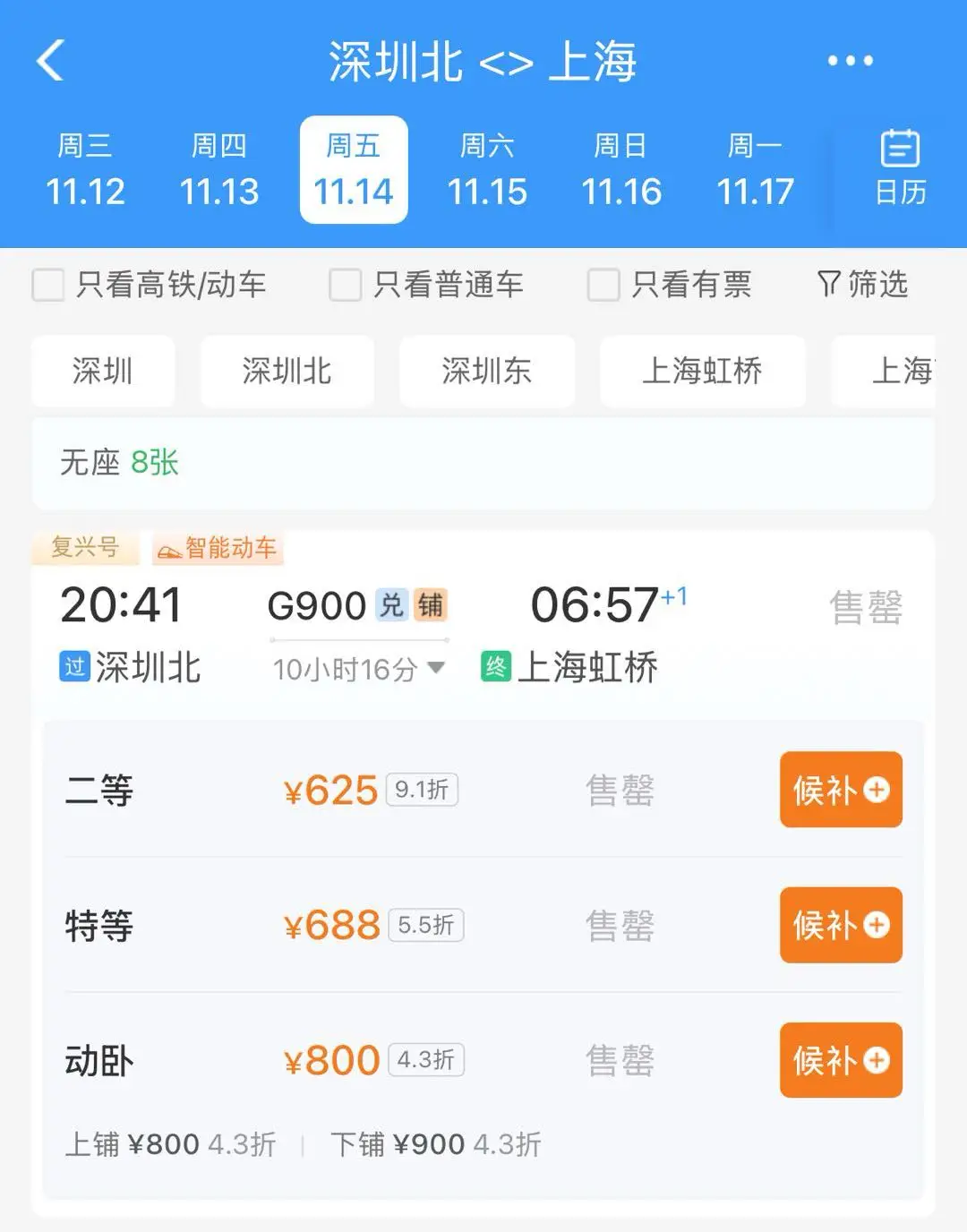Tap 候补 for 特等 seat
Screen dimensions: 967x1232
(840, 925)
